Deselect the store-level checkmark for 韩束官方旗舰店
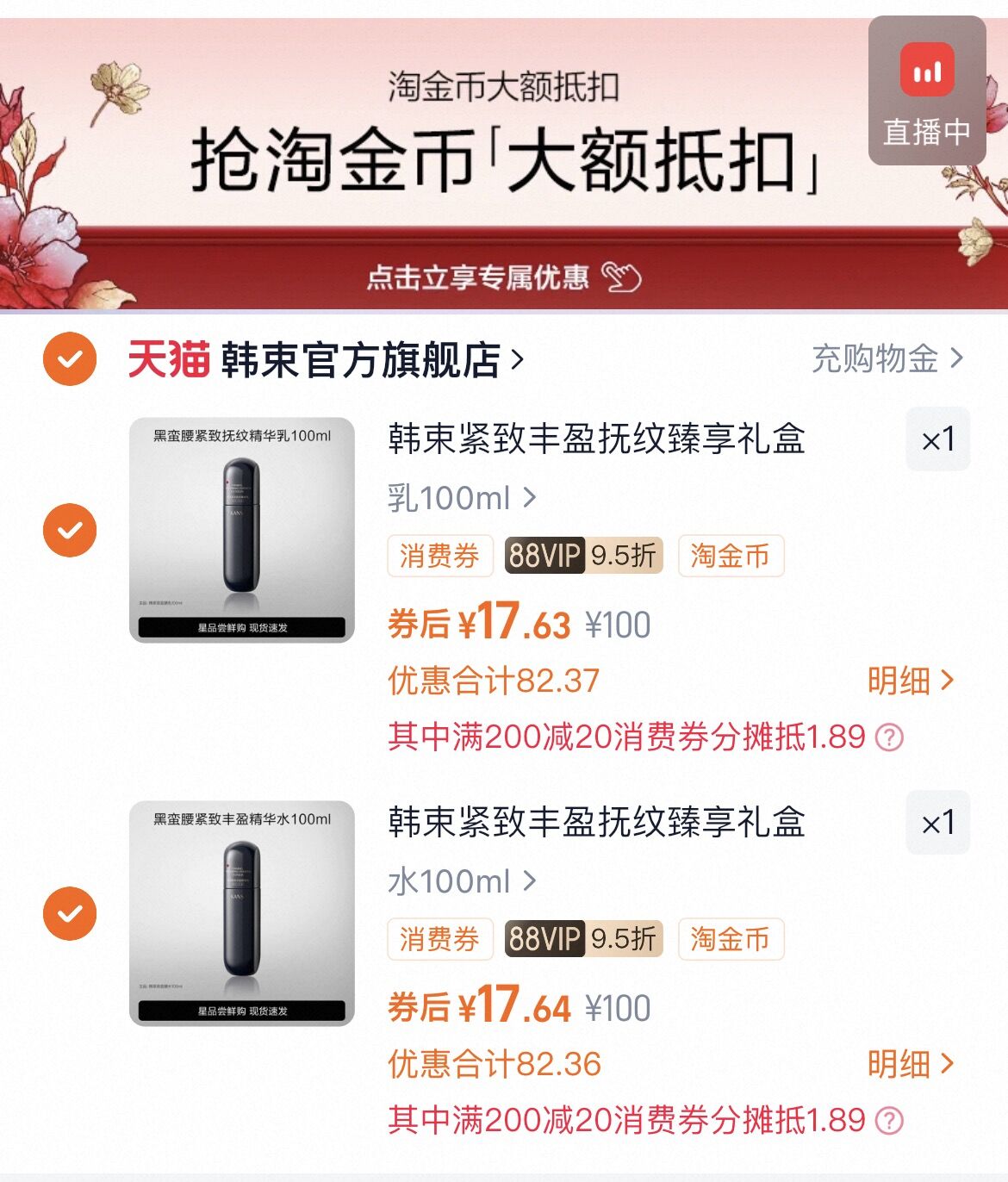The height and width of the screenshot is (1182, 1008). [70, 359]
